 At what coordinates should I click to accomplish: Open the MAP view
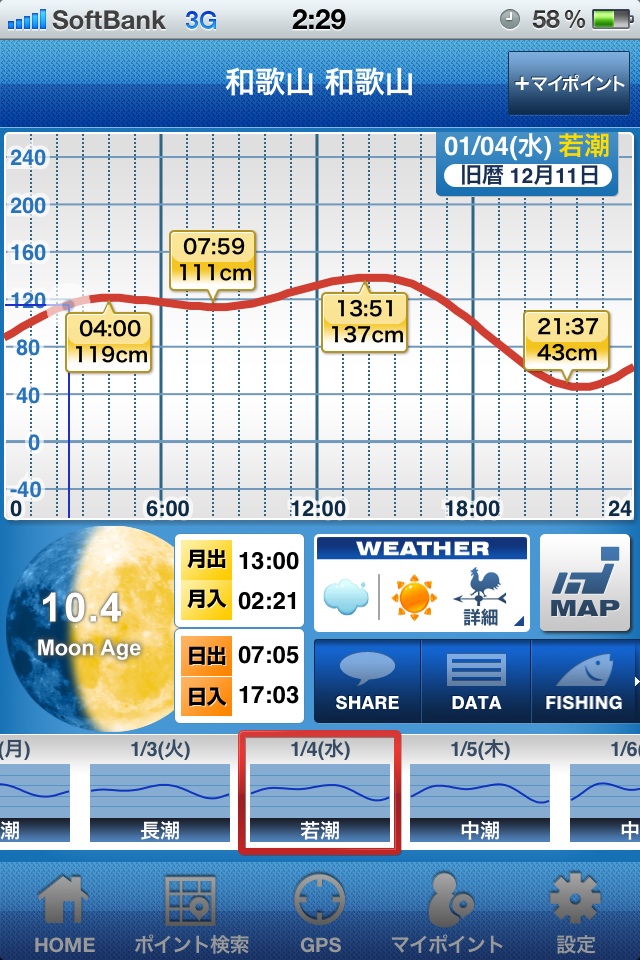tap(584, 583)
